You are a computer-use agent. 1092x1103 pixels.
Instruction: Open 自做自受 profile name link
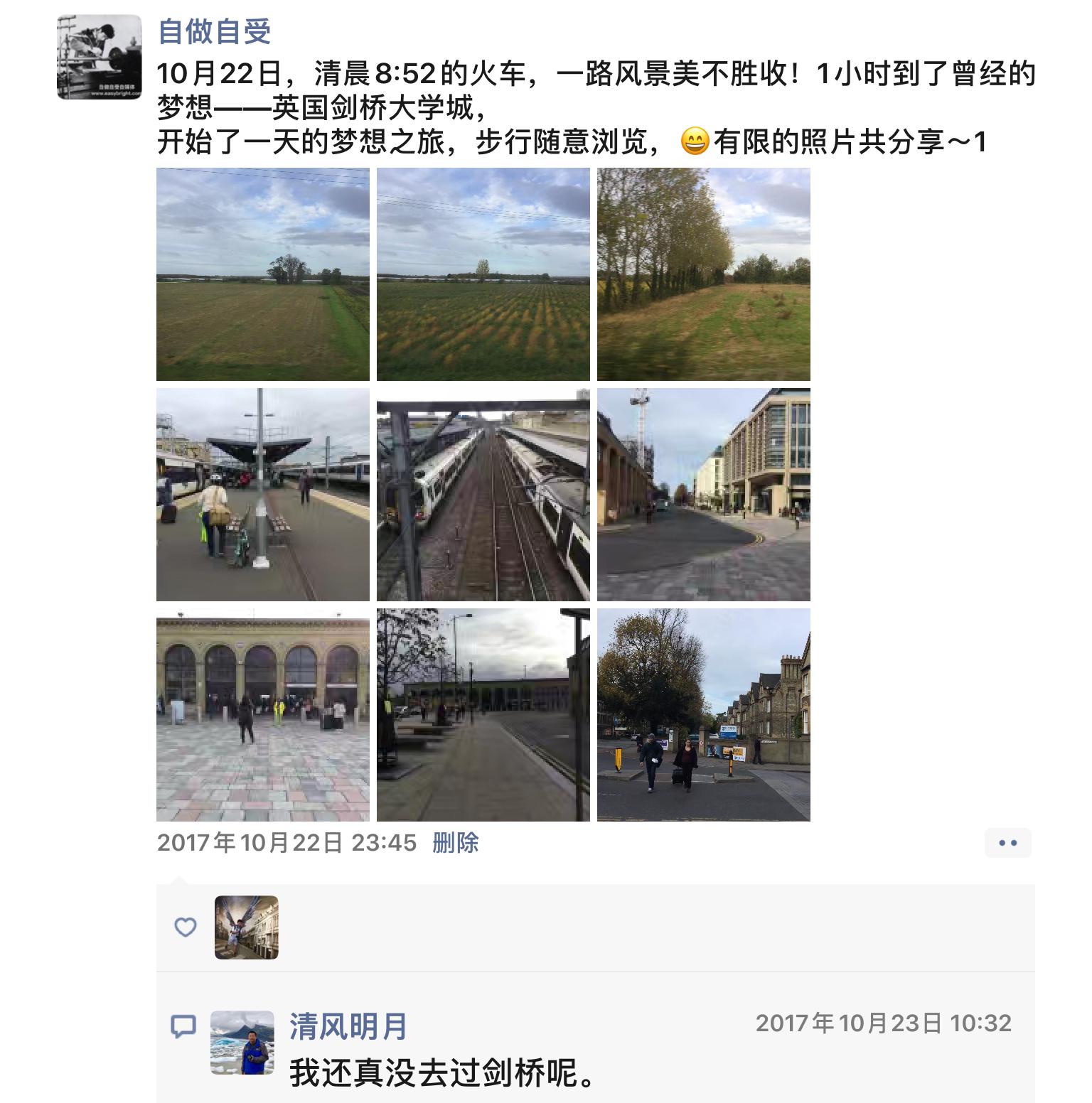214,32
